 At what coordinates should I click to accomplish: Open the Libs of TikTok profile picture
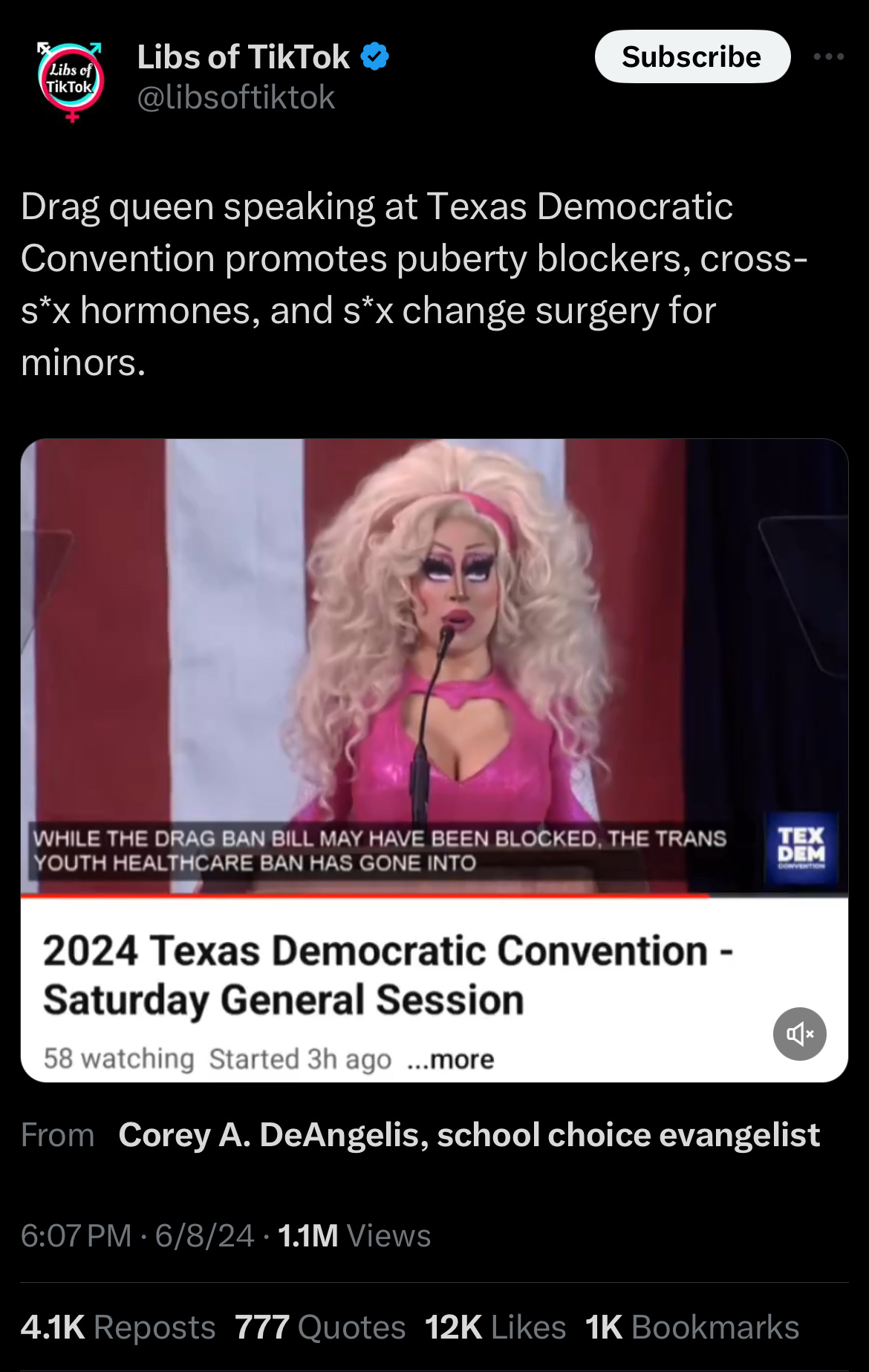(71, 79)
